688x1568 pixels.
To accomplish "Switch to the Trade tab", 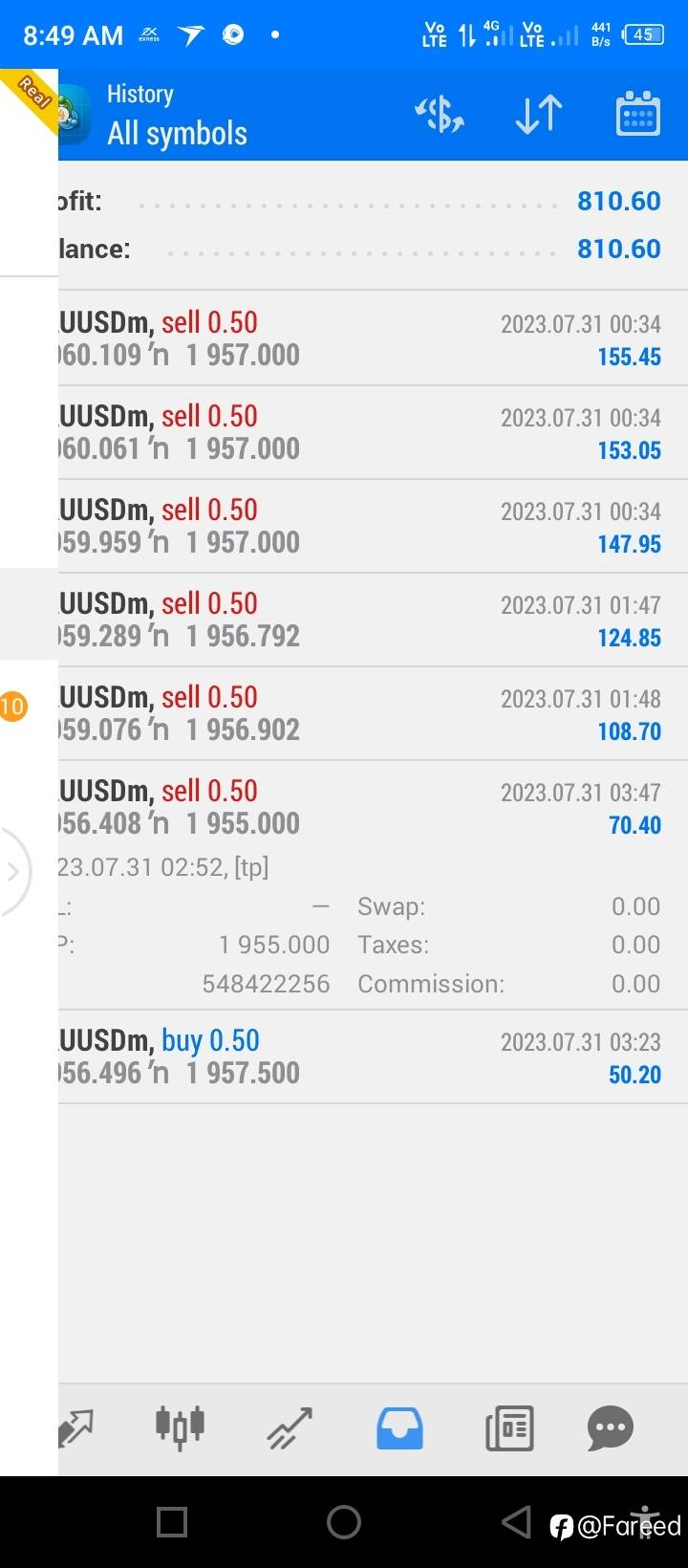I will click(x=290, y=1428).
